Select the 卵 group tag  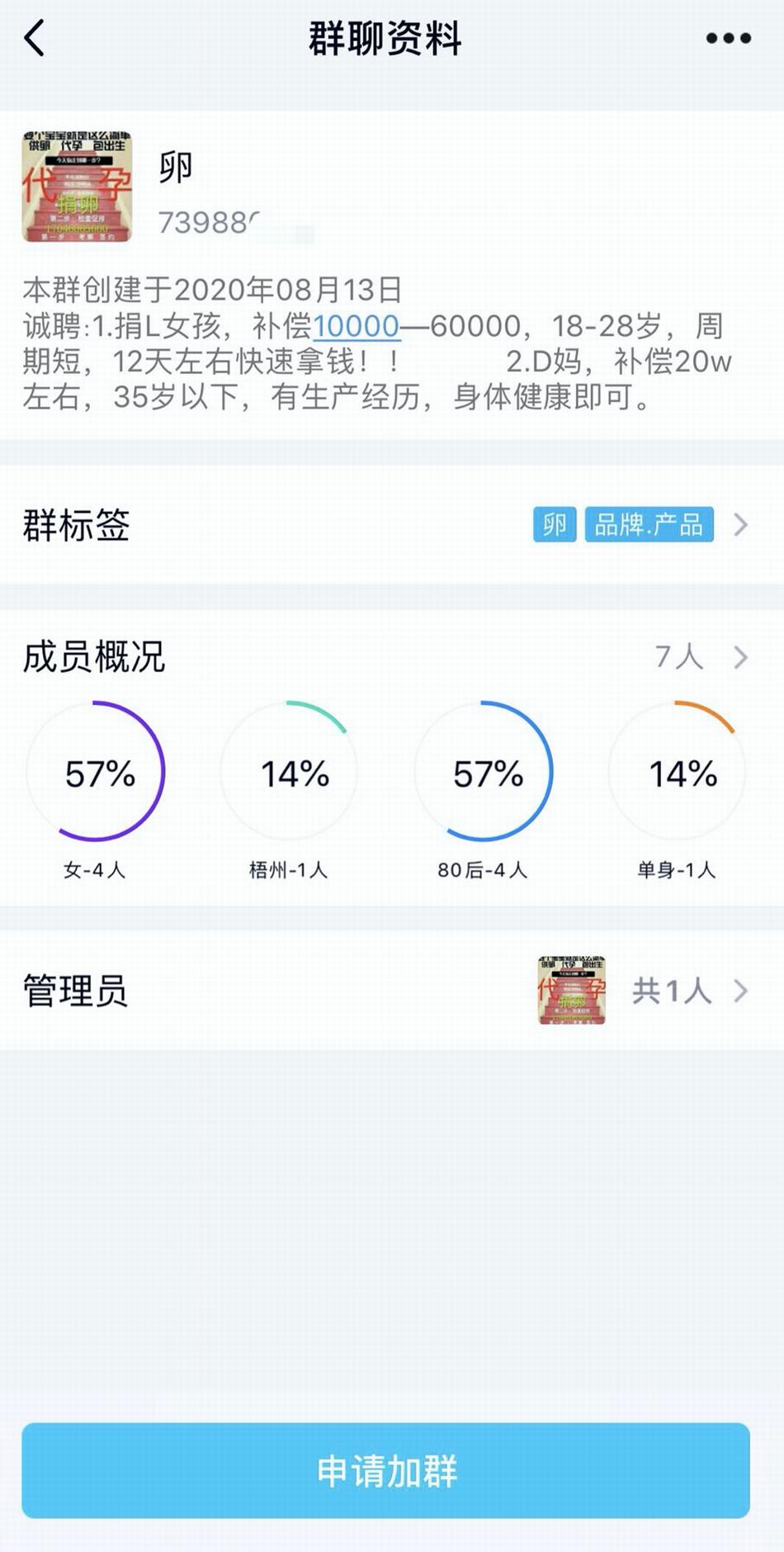[x=555, y=525]
